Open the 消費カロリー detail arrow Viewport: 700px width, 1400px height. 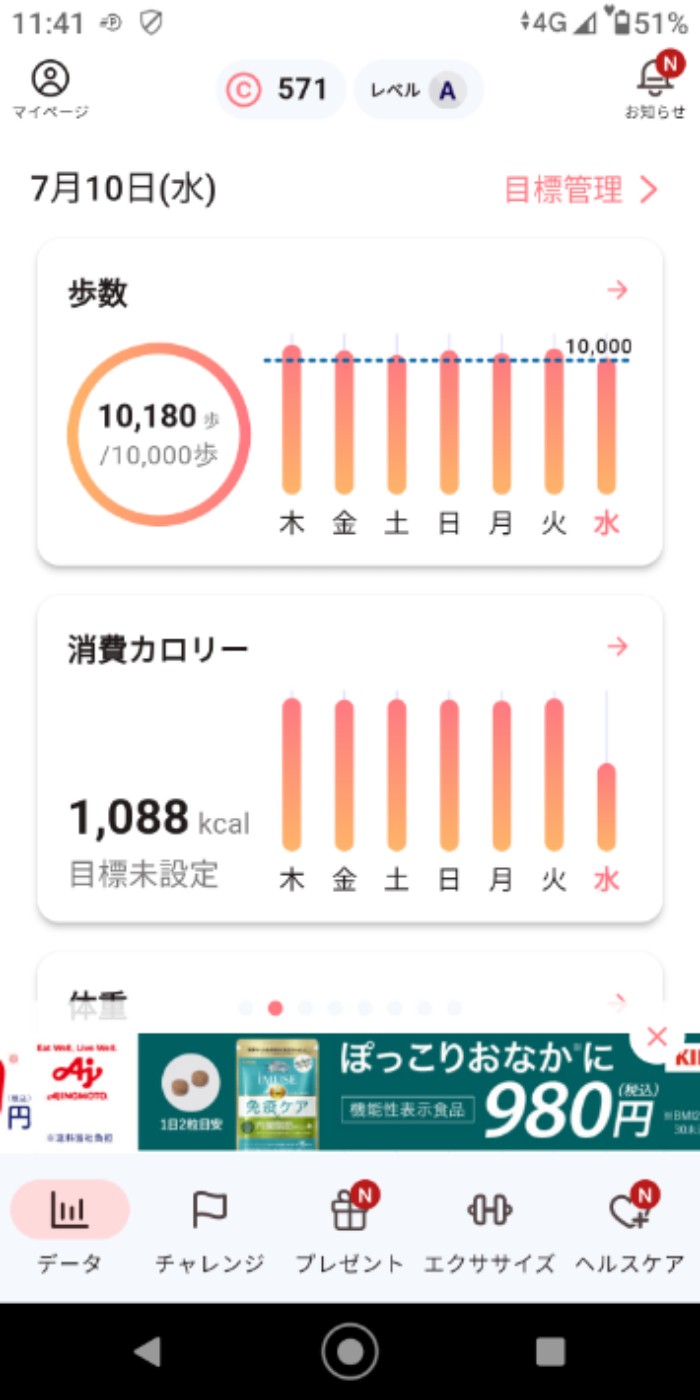[618, 646]
